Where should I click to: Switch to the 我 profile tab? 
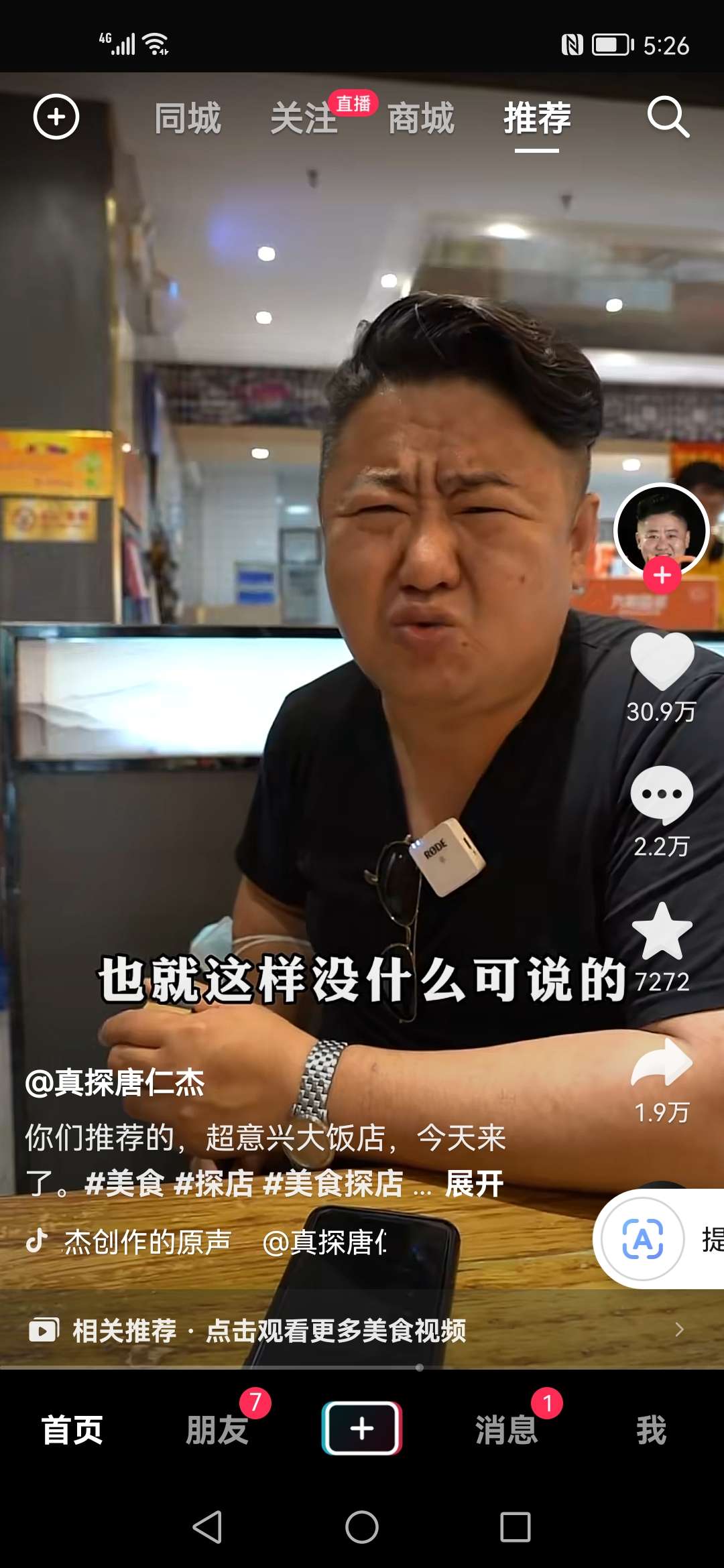(651, 1429)
